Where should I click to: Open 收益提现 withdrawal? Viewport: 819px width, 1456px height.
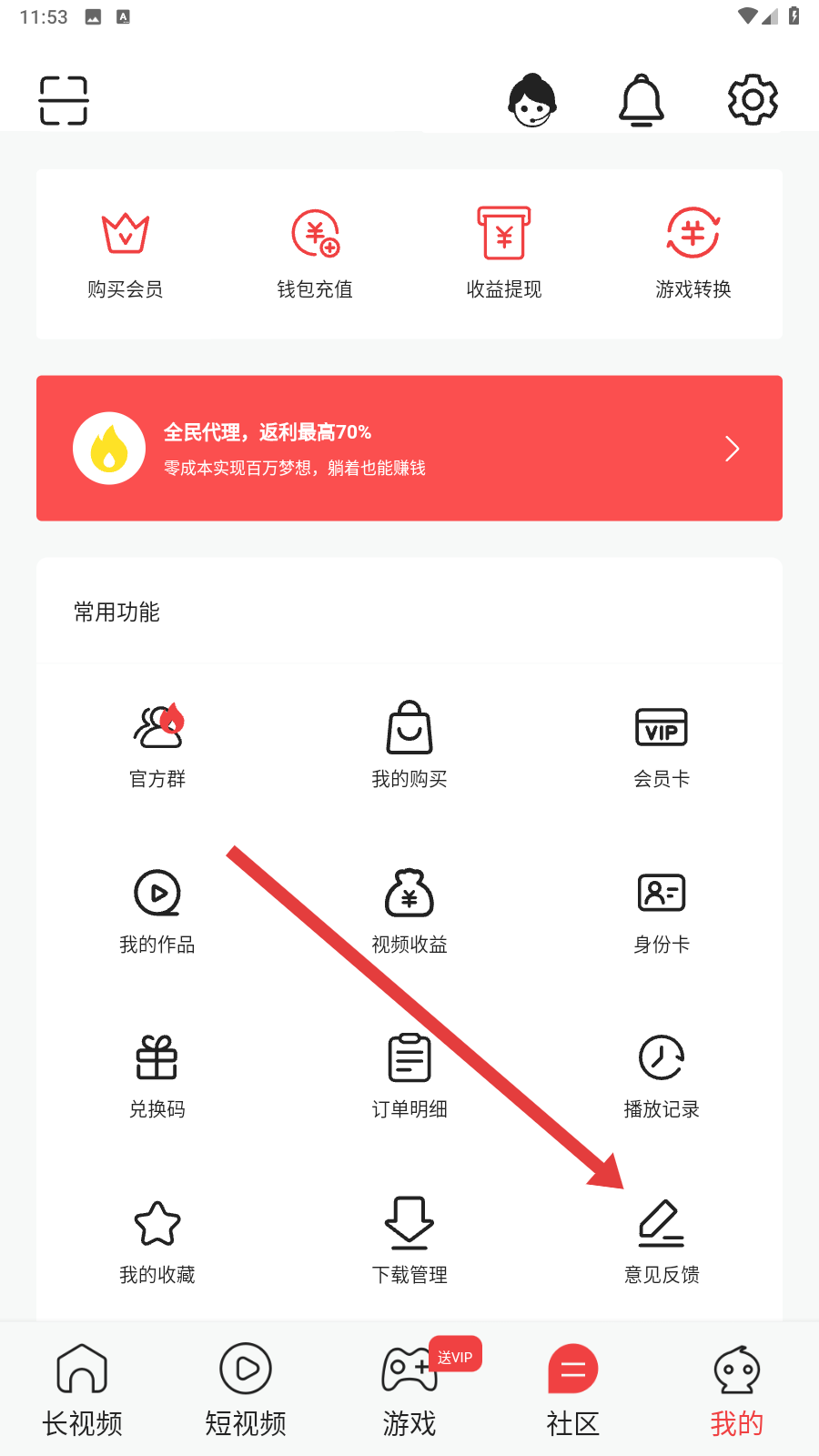pos(504,255)
